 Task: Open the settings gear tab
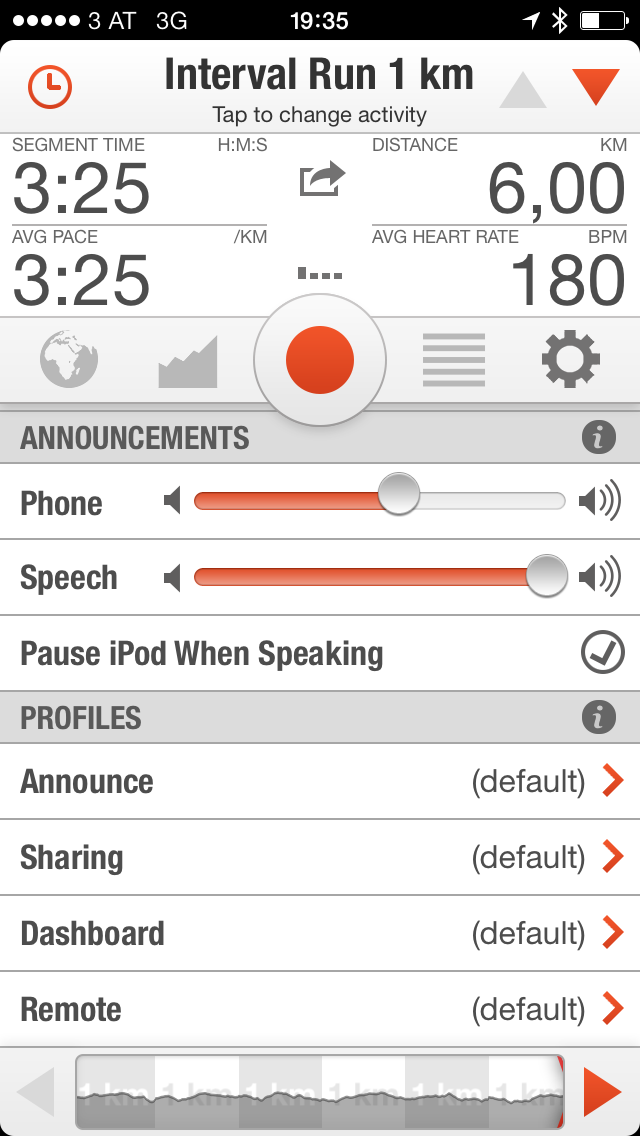click(x=571, y=360)
